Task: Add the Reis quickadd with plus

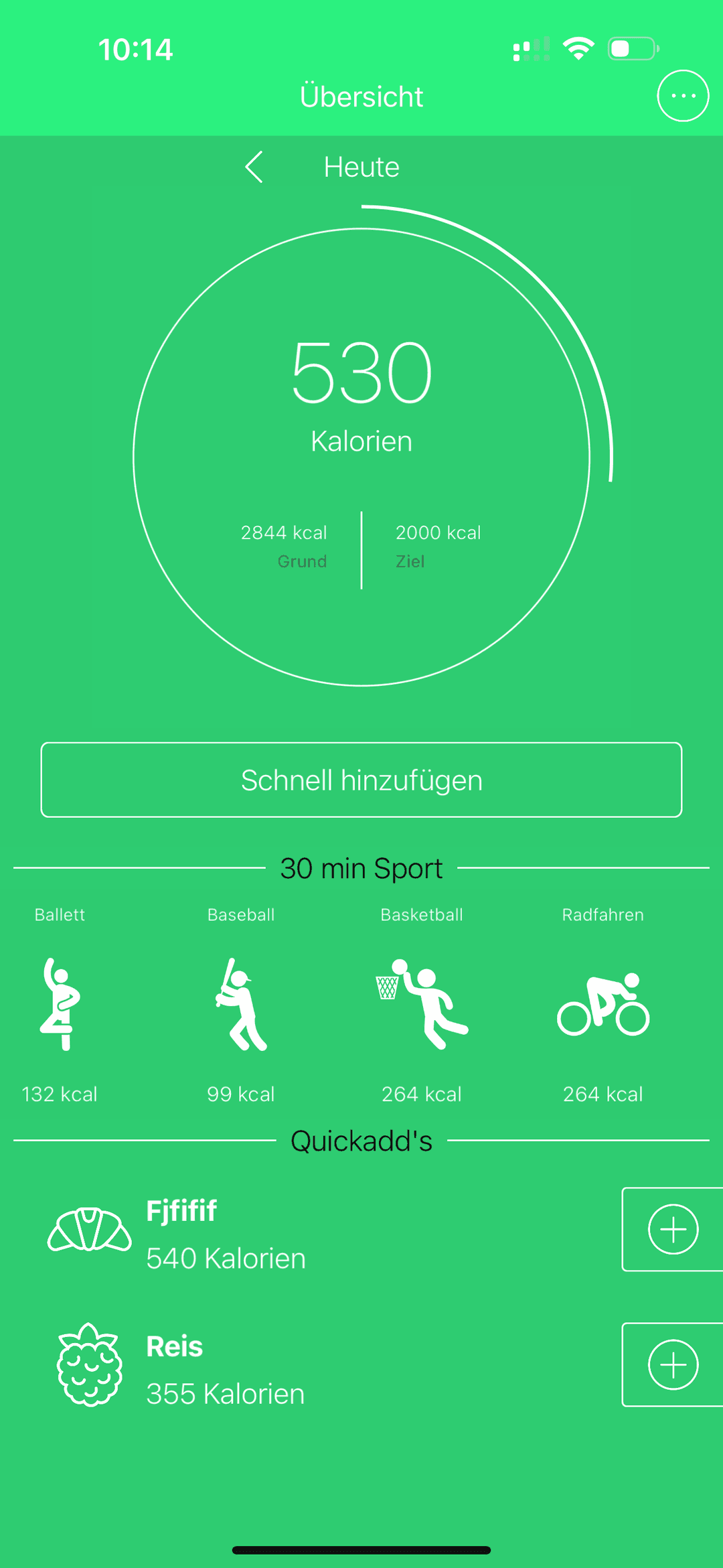Action: point(673,1364)
